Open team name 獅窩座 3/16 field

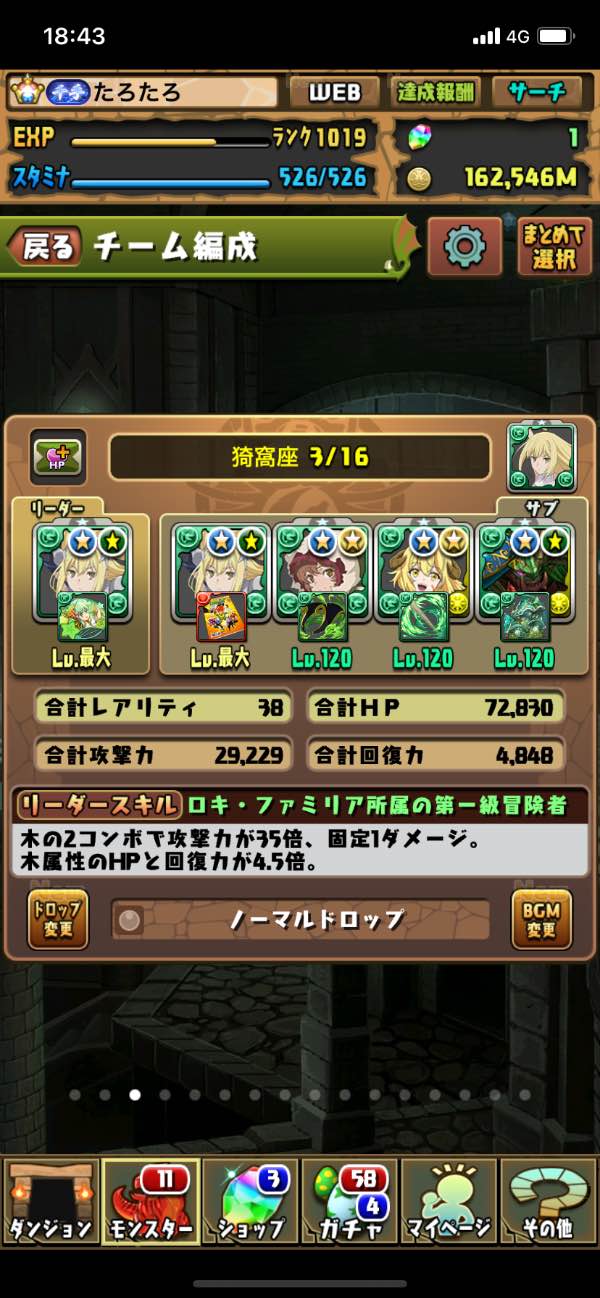coord(299,457)
